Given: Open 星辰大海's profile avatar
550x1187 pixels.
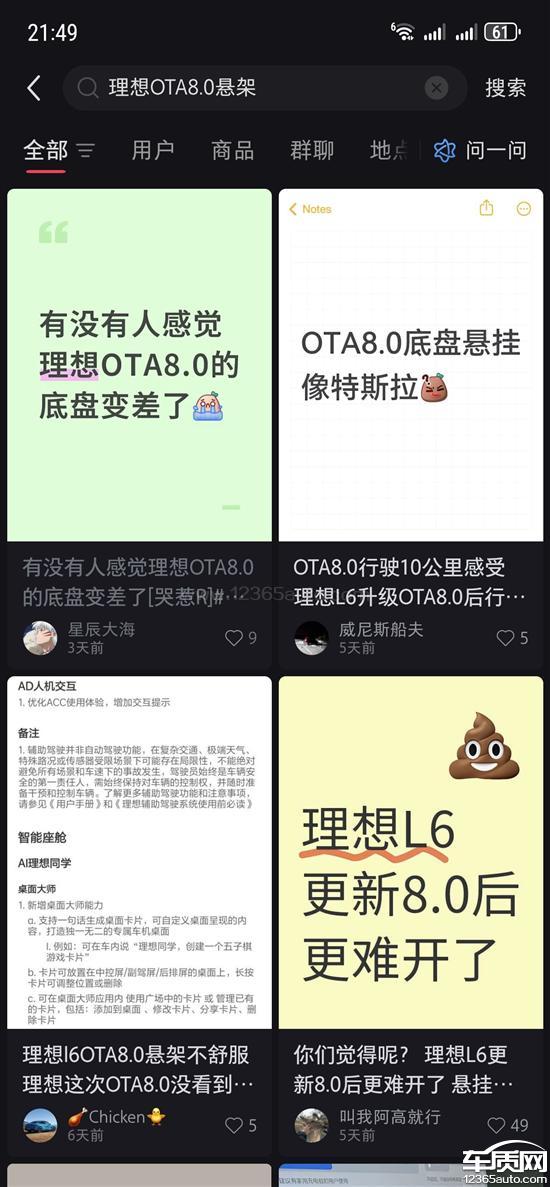Looking at the screenshot, I should point(40,638).
